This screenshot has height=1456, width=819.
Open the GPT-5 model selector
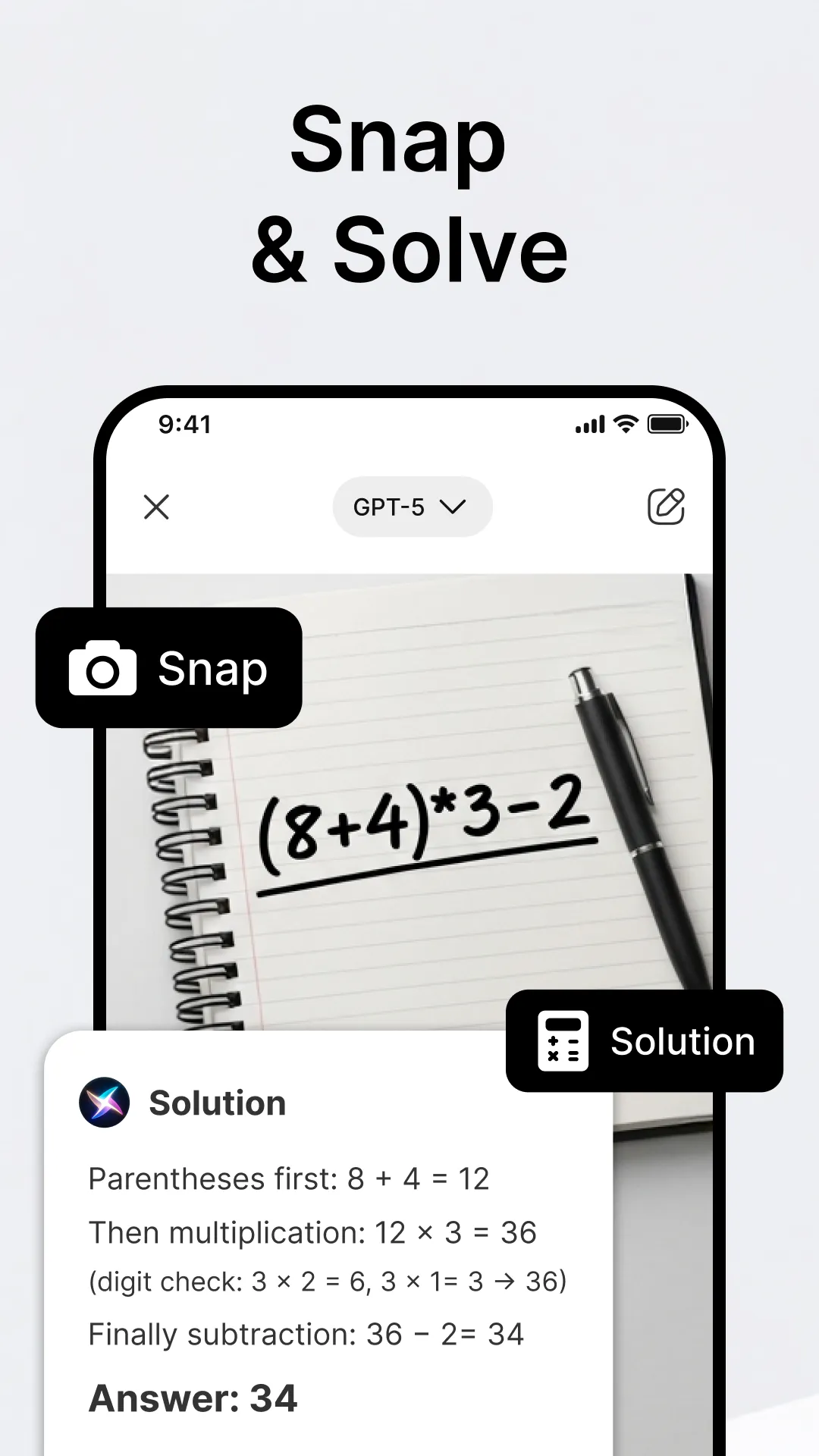click(412, 507)
